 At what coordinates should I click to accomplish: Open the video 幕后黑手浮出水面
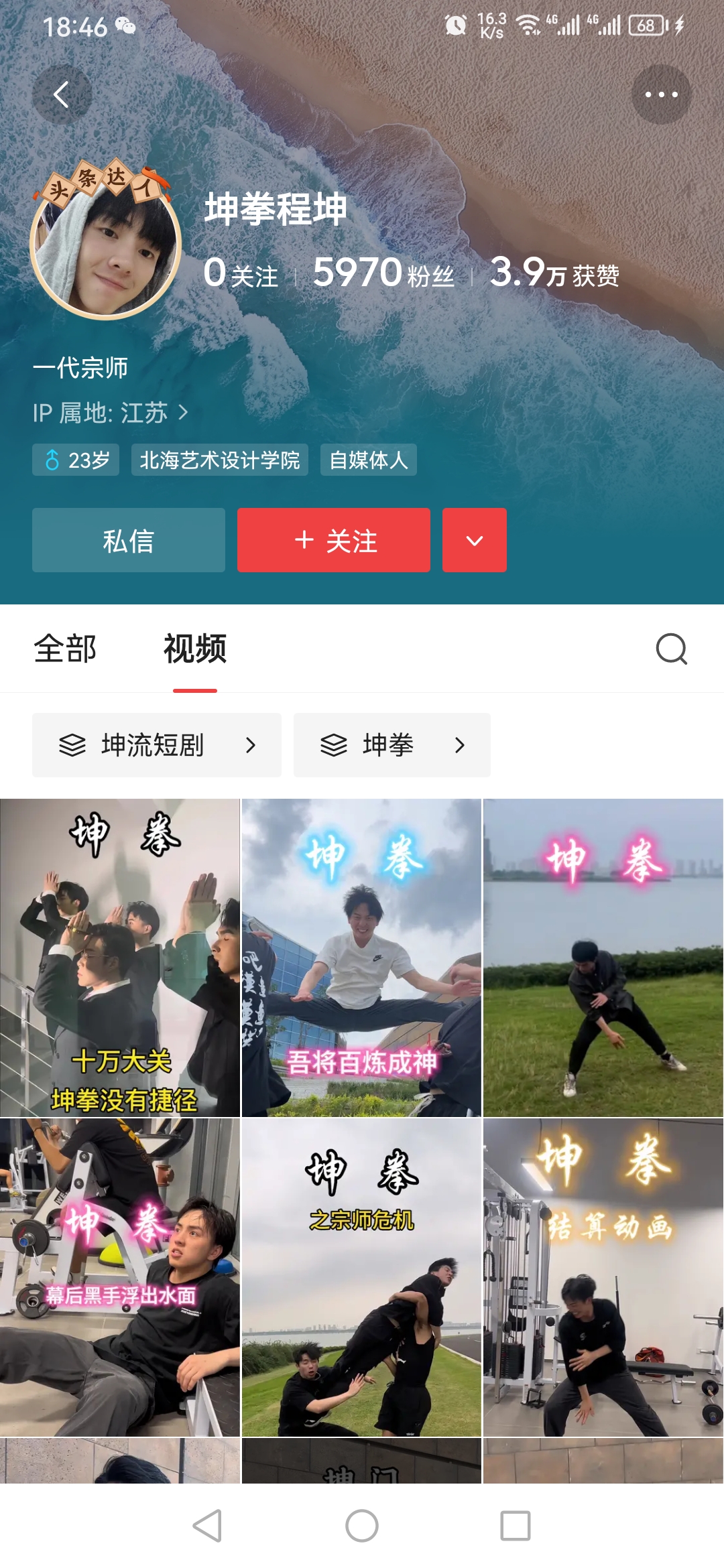coord(120,1277)
